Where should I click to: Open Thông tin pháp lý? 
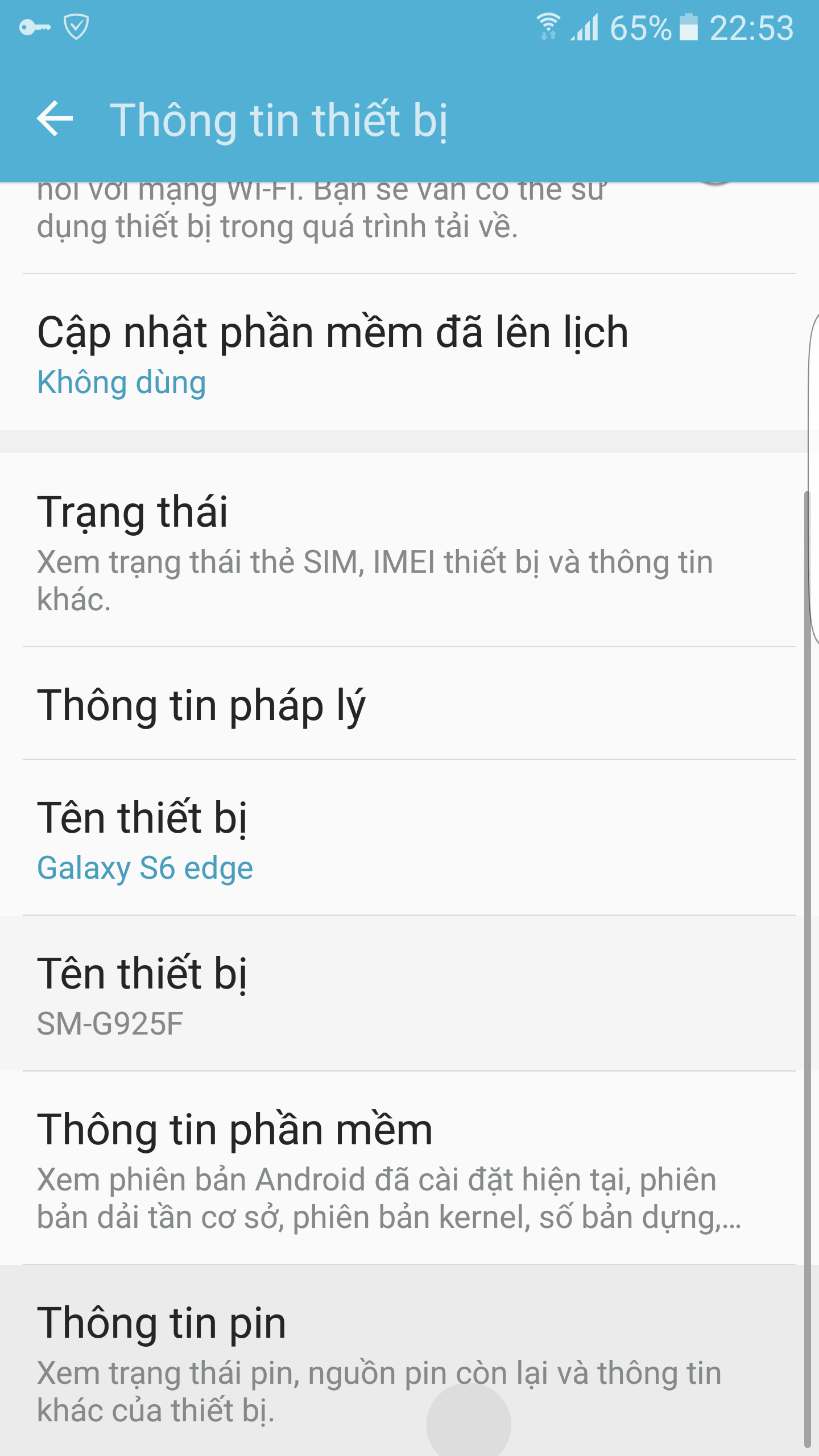pos(409,704)
